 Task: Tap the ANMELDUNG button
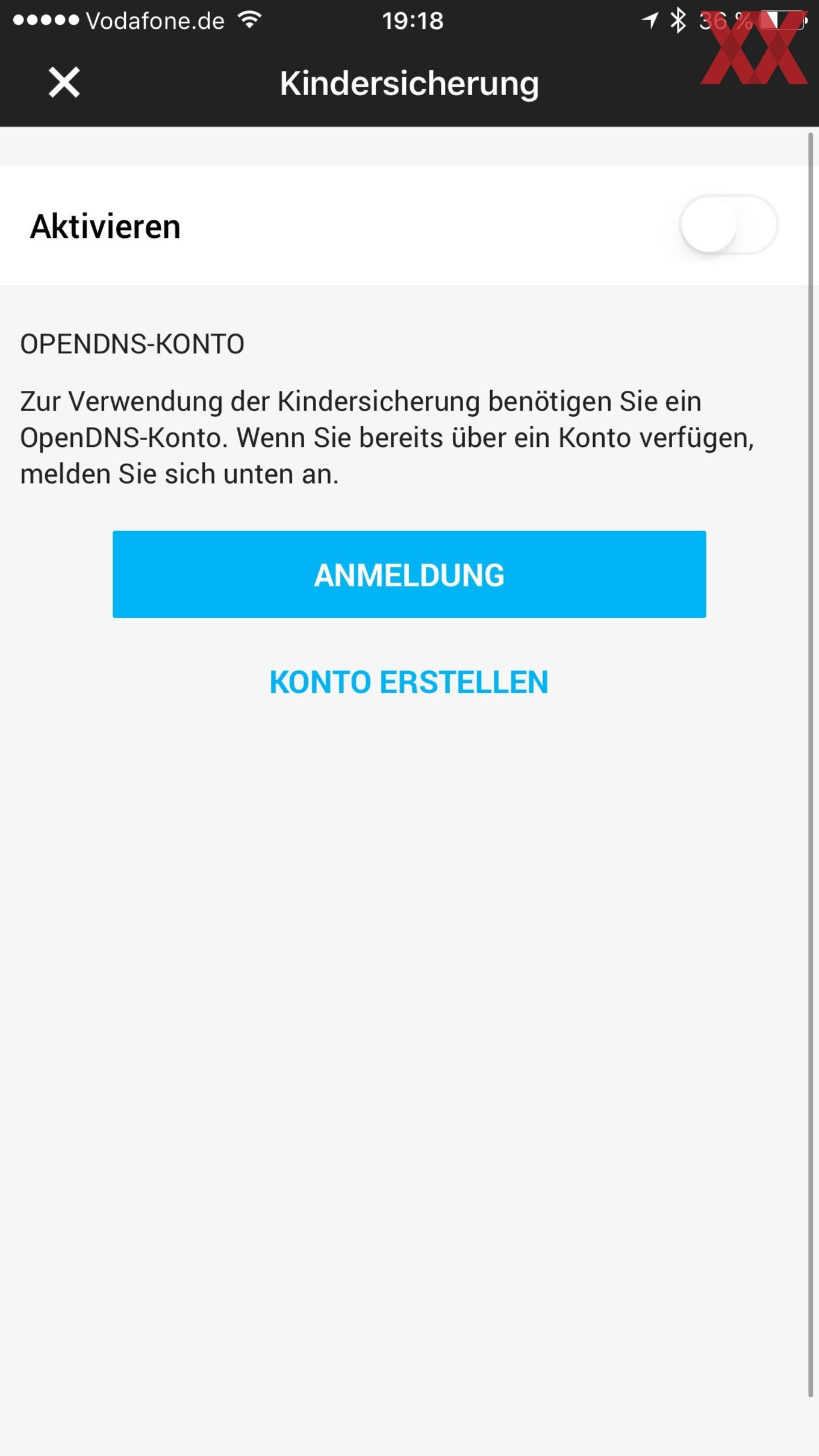409,574
